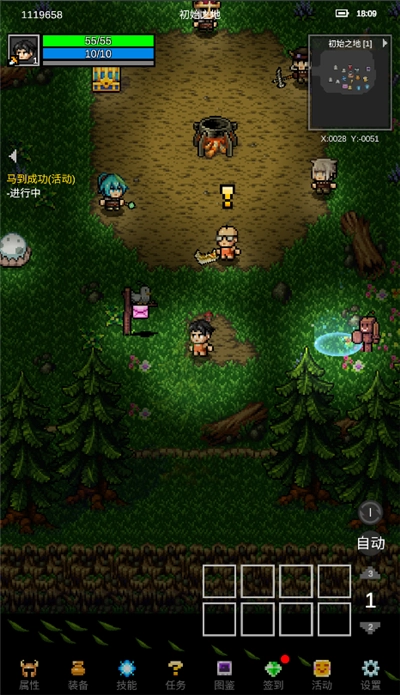
Task: Open the 技能 skills tab
Action: click(x=126, y=674)
